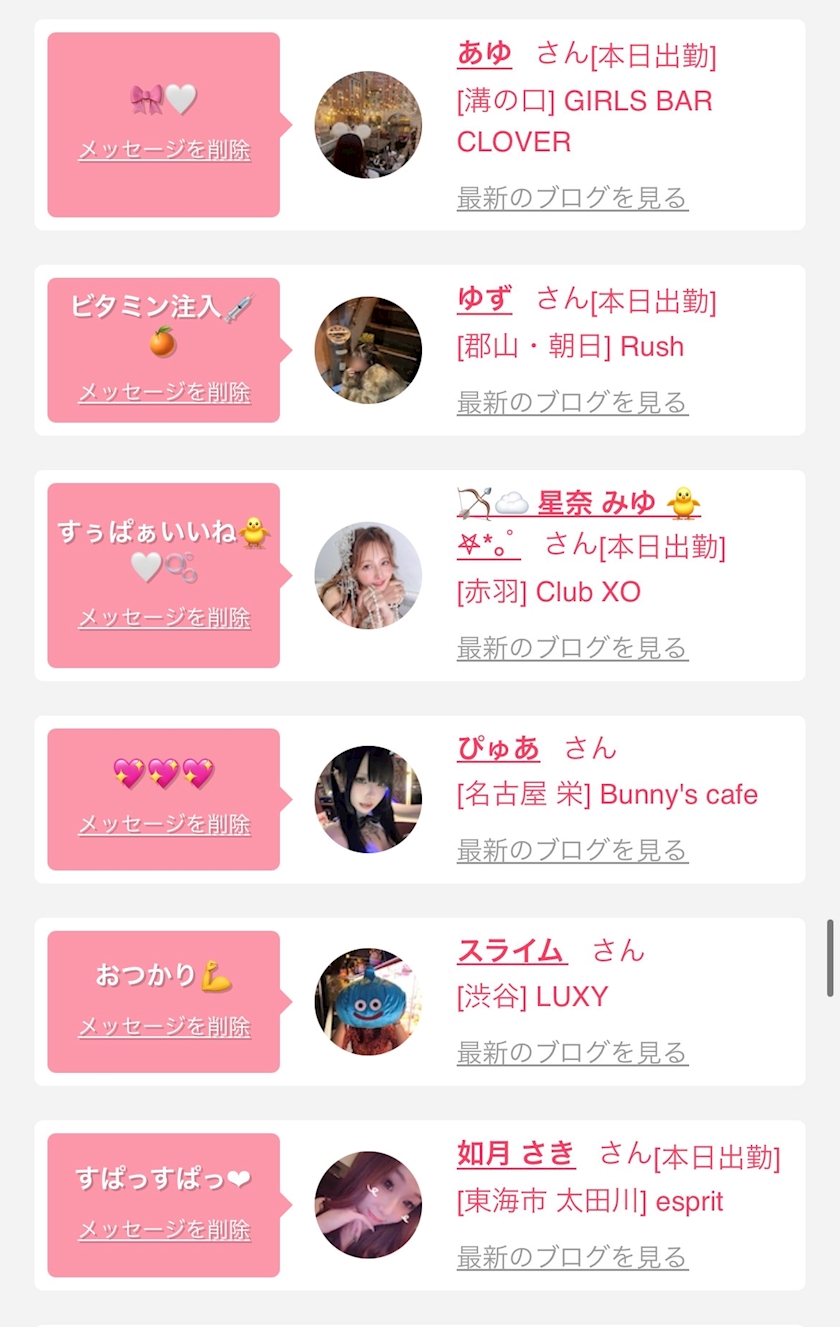Image resolution: width=840 pixels, height=1327 pixels.
Task: Delete the message sent to ぴゅあ
Action: click(x=164, y=825)
